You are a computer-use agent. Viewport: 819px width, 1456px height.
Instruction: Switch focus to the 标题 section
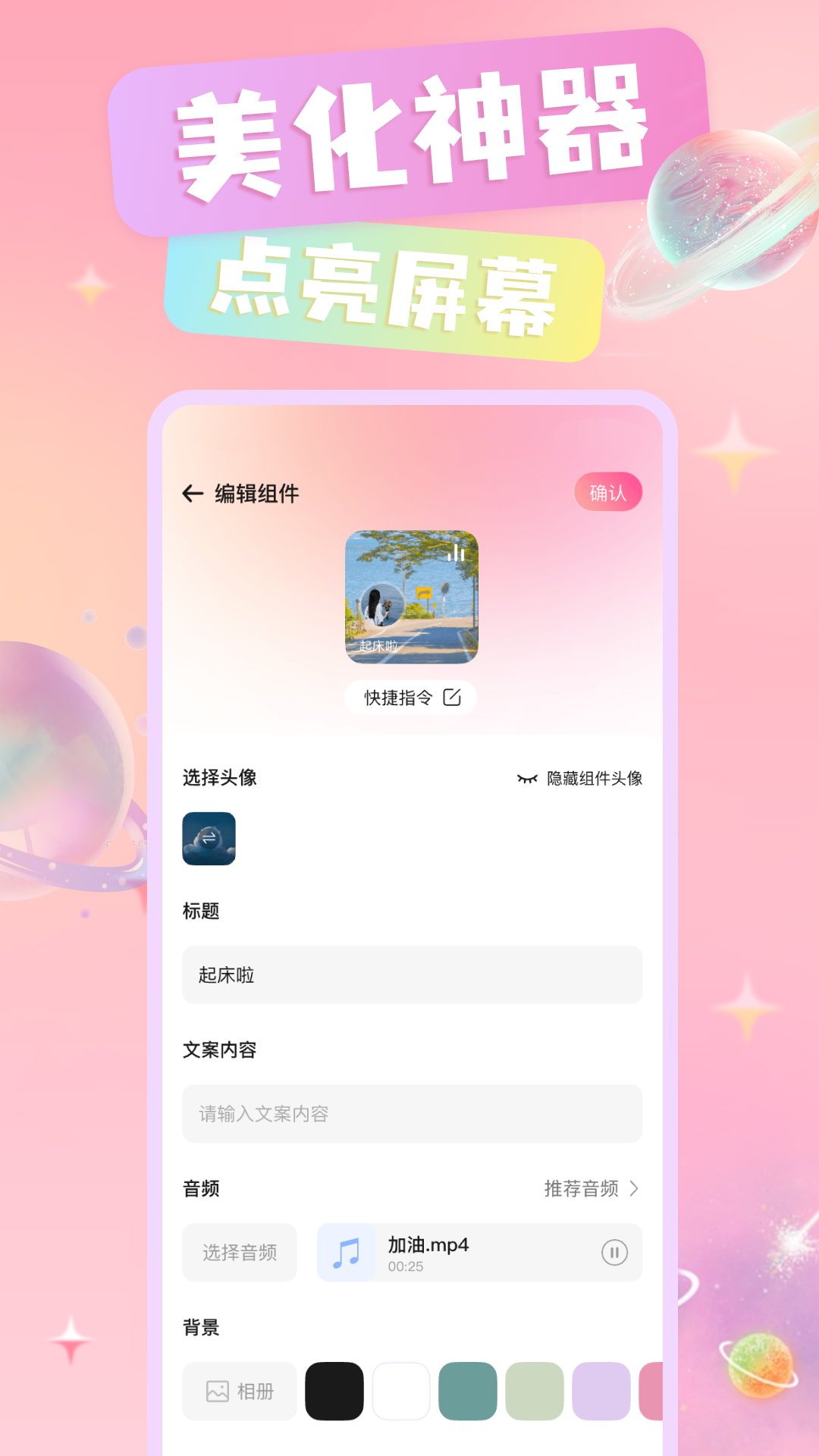pyautogui.click(x=202, y=912)
